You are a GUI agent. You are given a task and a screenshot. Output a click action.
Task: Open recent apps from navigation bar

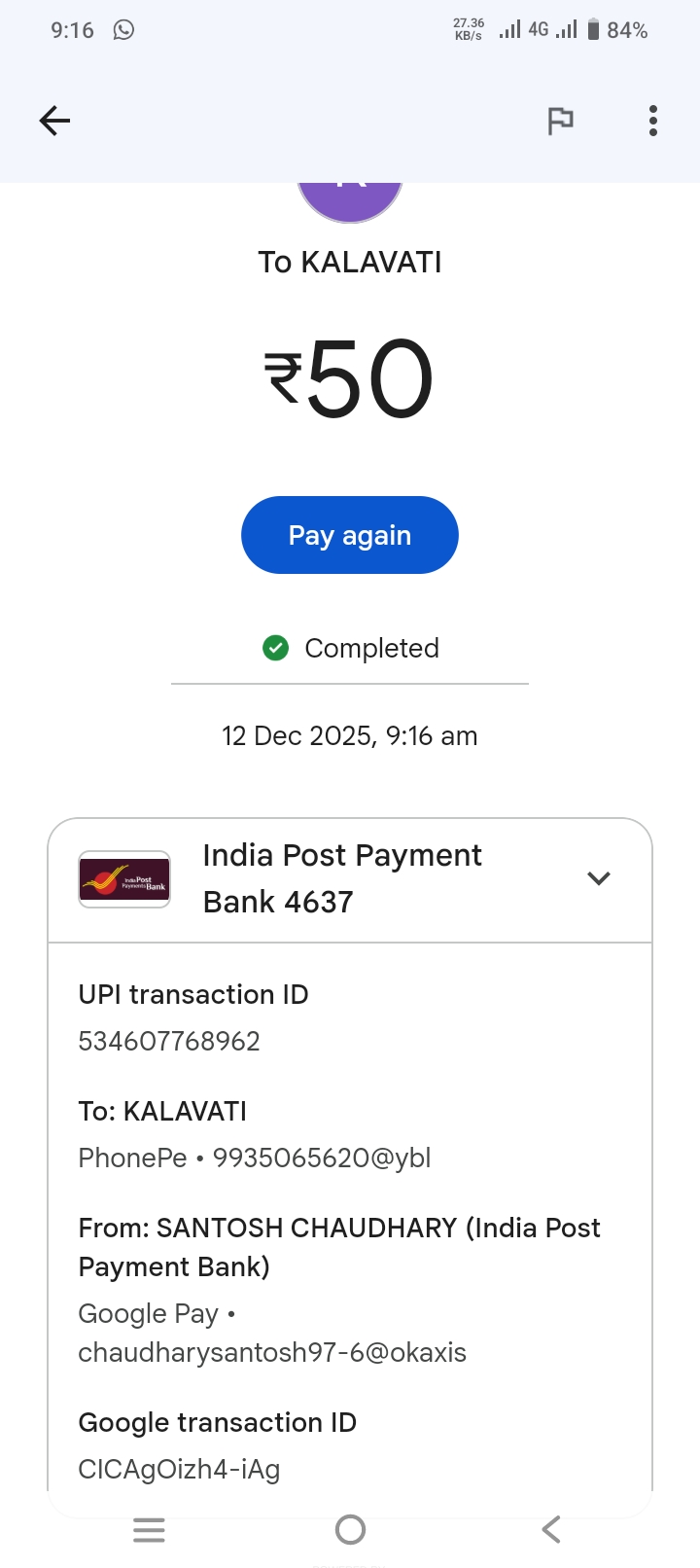pos(149,1529)
